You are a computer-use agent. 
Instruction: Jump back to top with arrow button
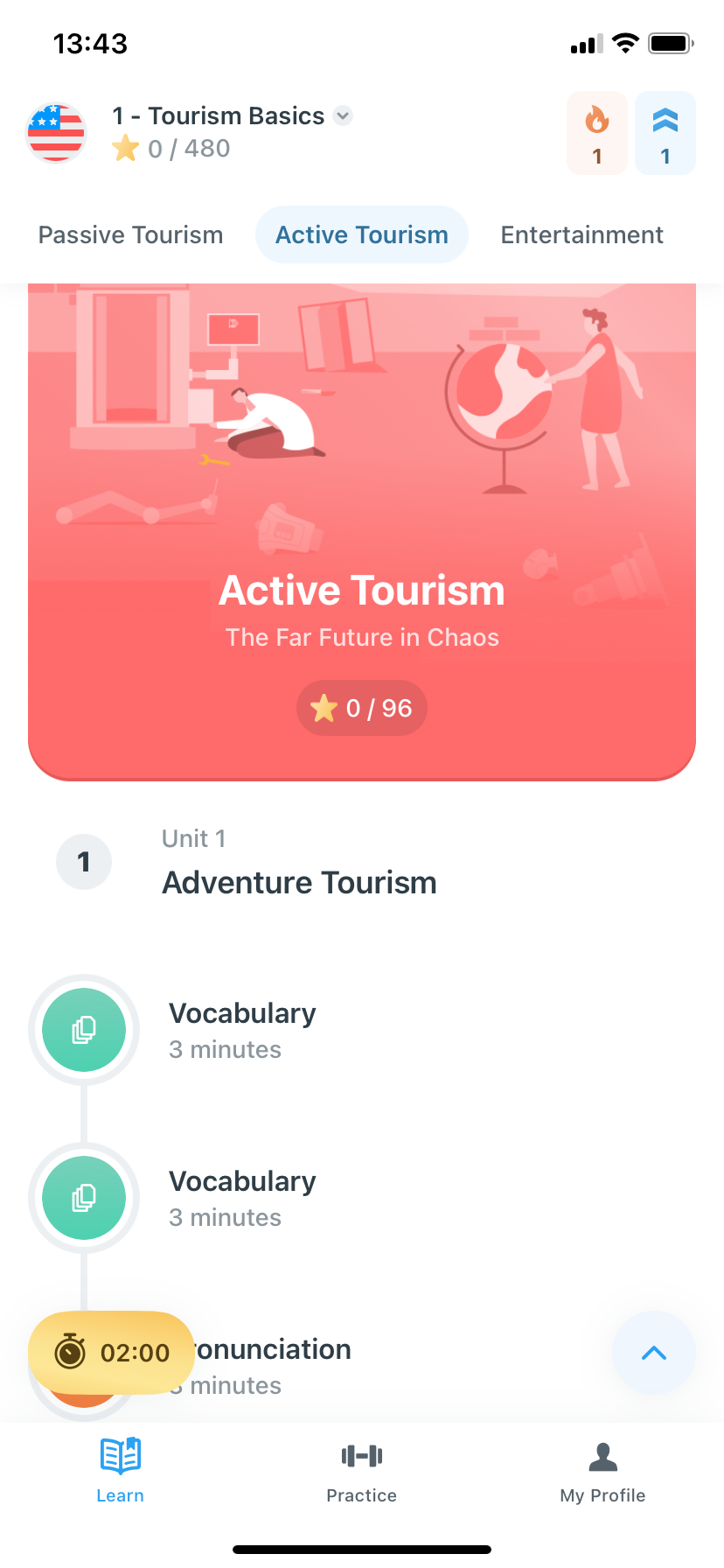[654, 1353]
